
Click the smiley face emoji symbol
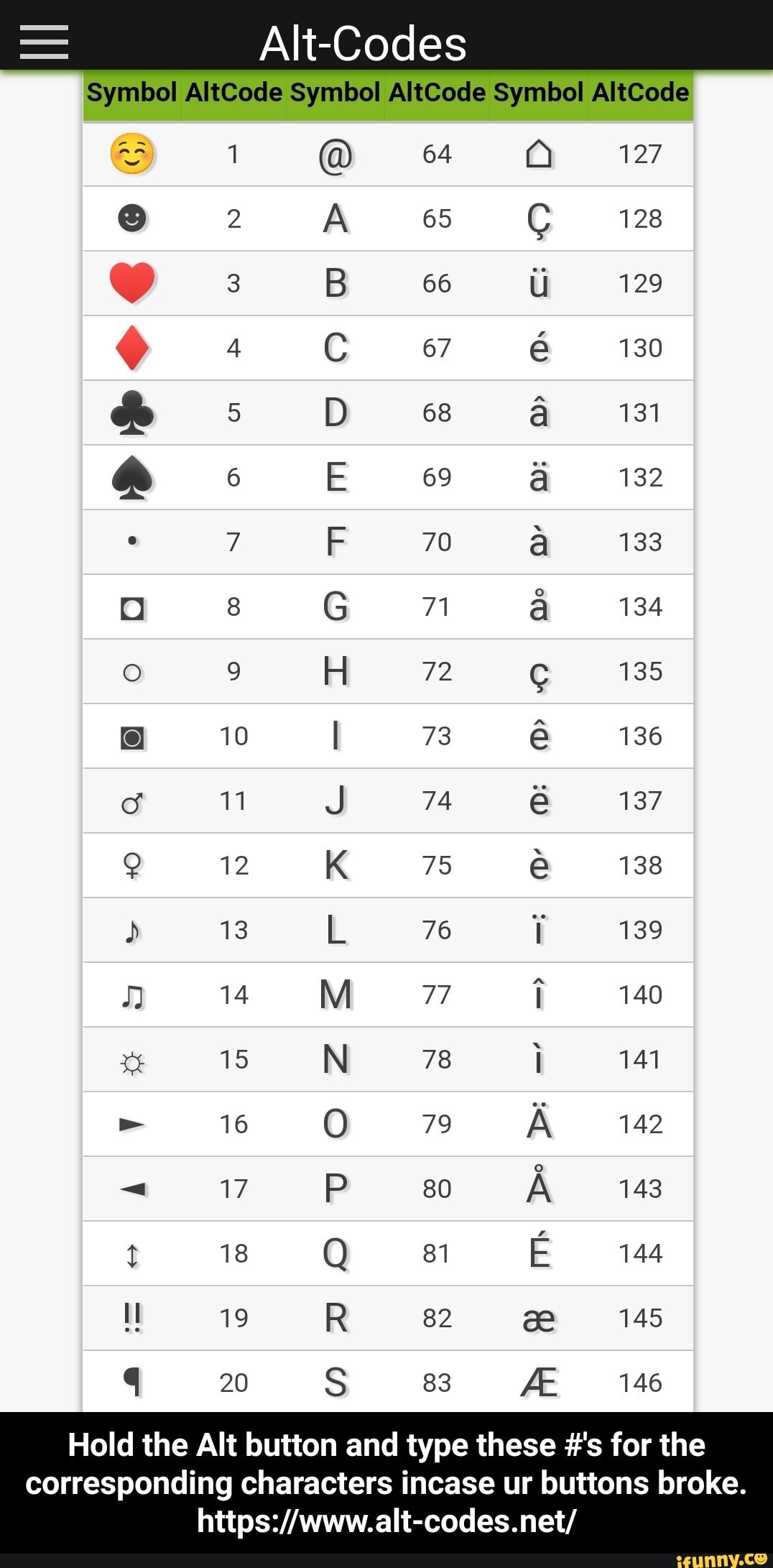click(x=133, y=153)
